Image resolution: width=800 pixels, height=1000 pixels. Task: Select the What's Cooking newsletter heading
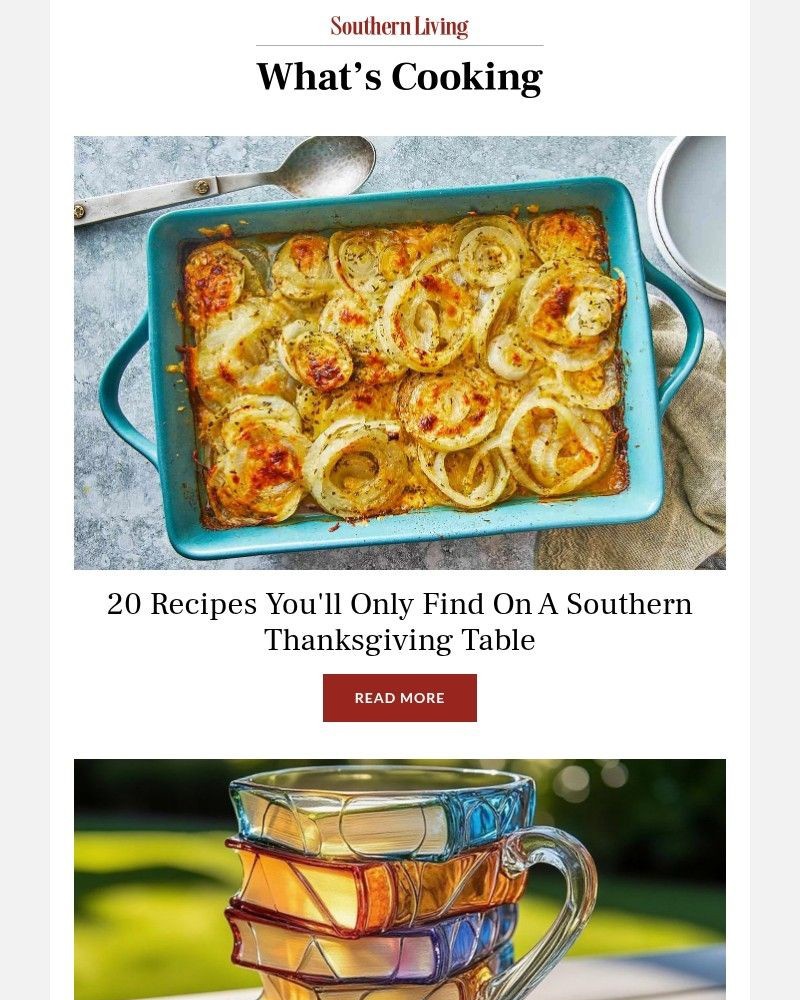400,76
